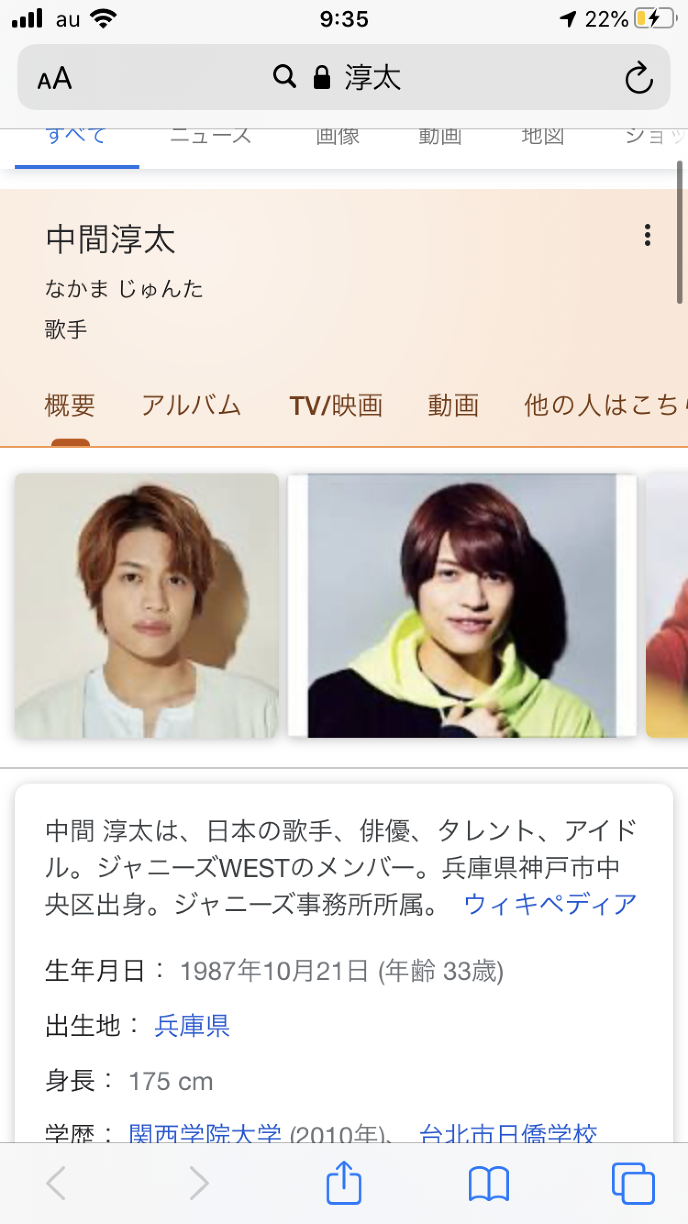Open the reader text size menu
Screen dimensions: 688x1224
click(x=55, y=78)
